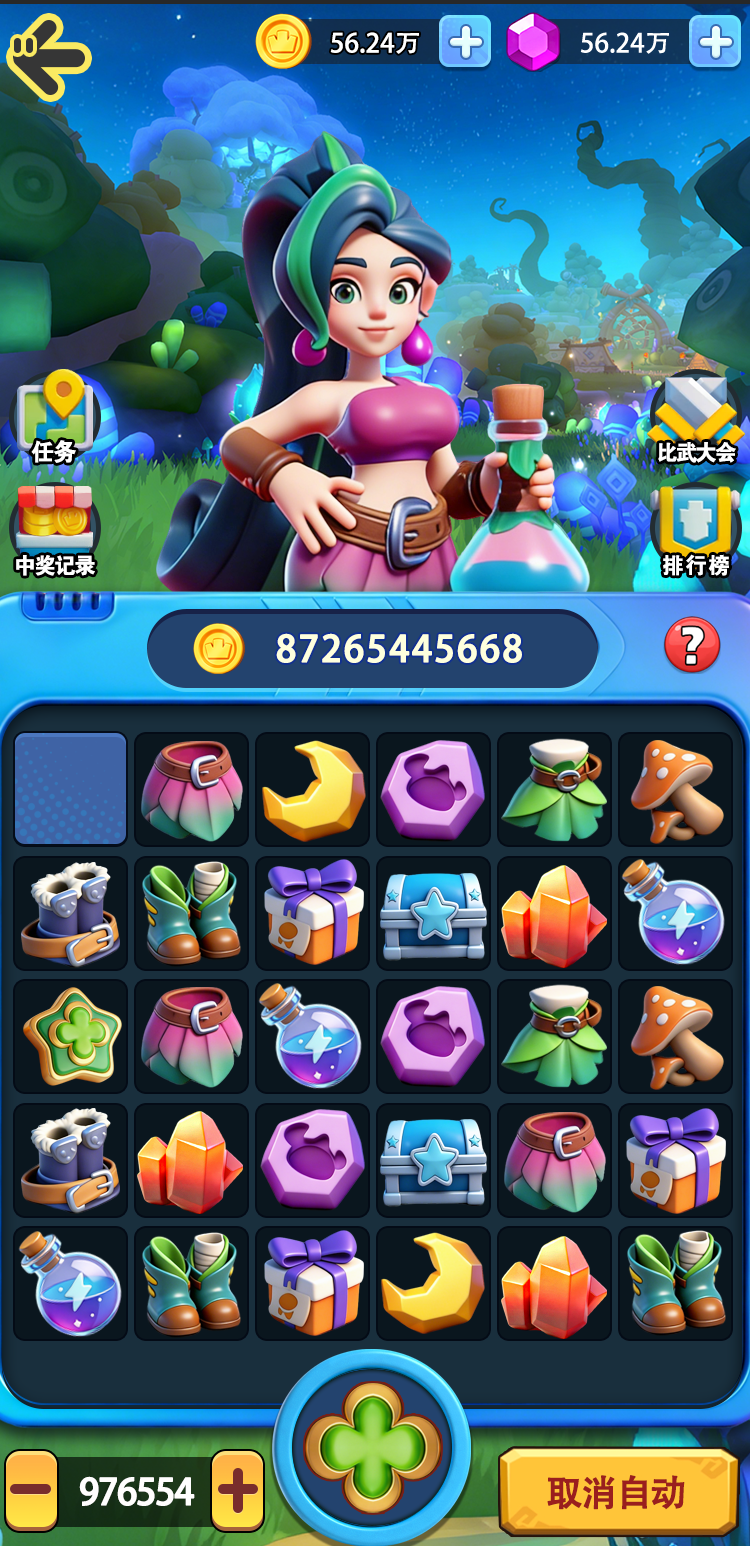Image resolution: width=750 pixels, height=1546 pixels.
Task: Enter the 比武大会 tournament
Action: click(x=696, y=420)
